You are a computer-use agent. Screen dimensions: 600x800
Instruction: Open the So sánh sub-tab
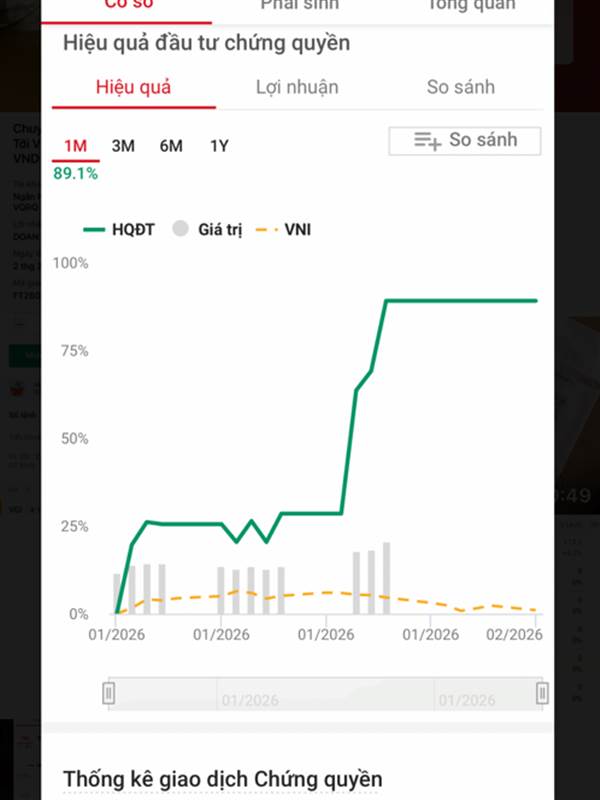coord(460,87)
